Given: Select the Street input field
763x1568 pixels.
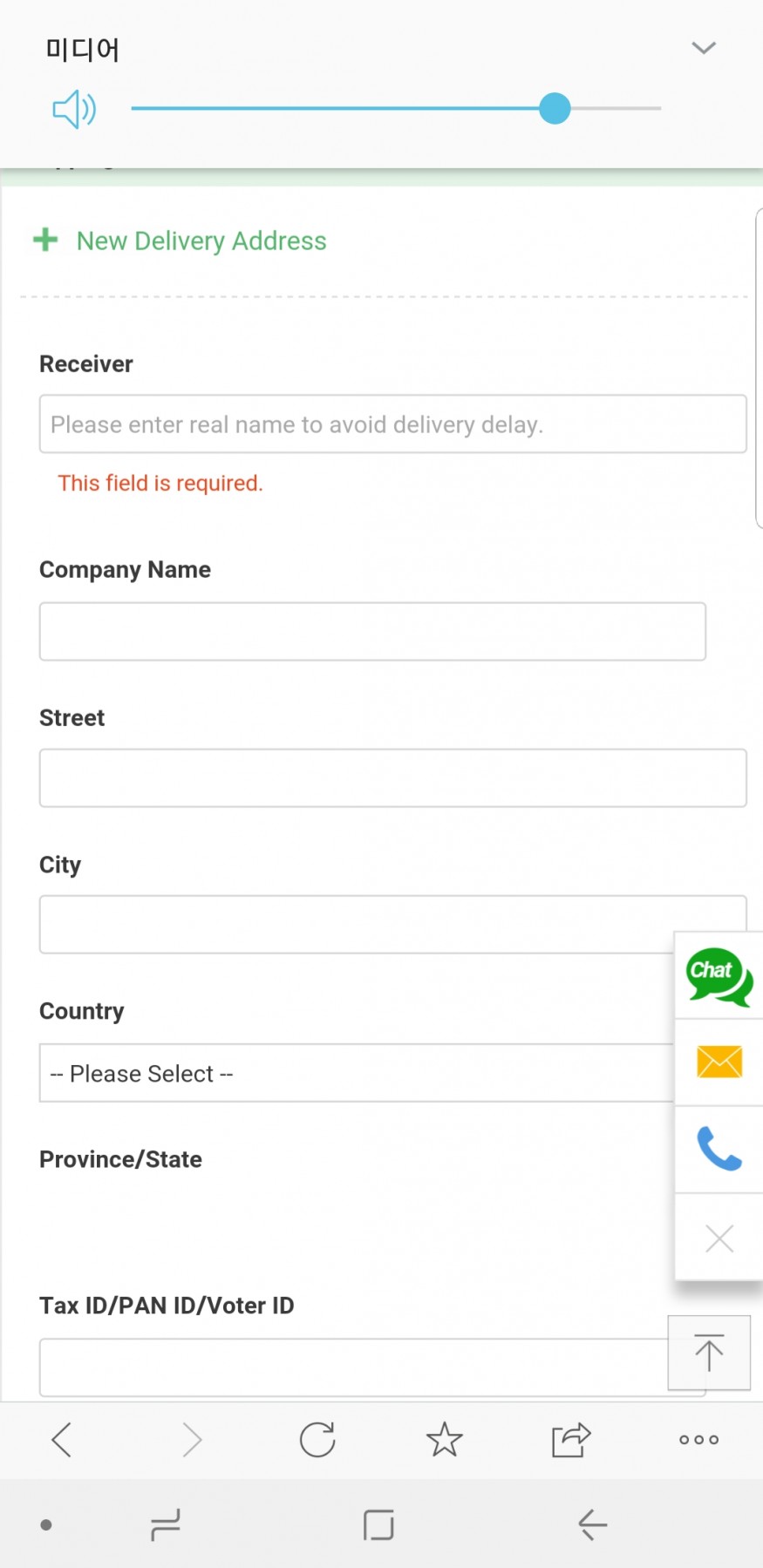Looking at the screenshot, I should pyautogui.click(x=392, y=777).
